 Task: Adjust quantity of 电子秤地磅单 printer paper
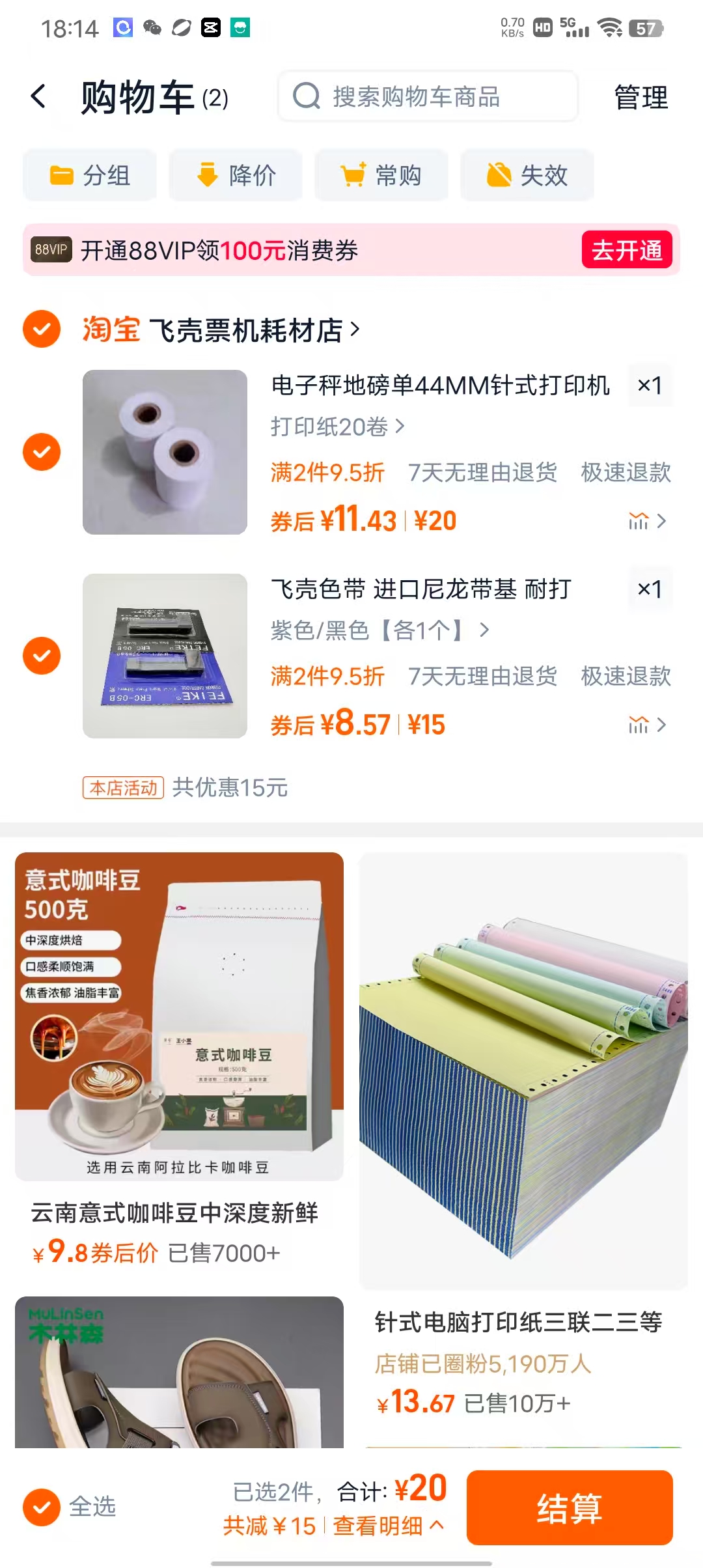[650, 385]
